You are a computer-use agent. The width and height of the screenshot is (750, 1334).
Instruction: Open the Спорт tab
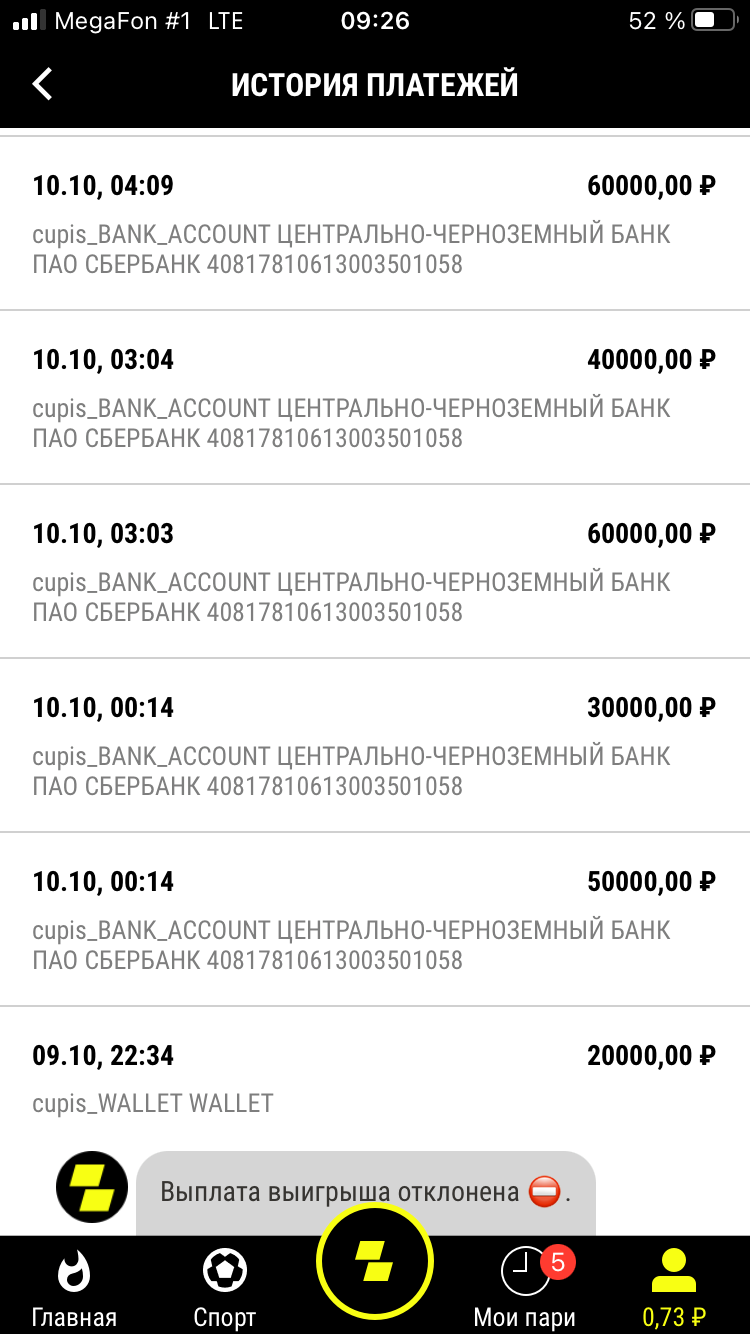coord(225,1287)
